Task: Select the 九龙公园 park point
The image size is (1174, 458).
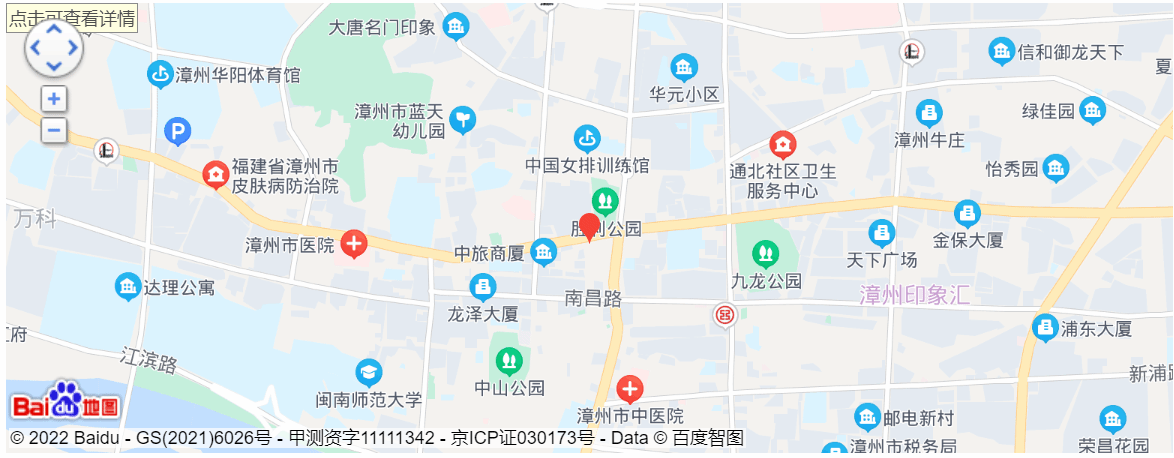Action: click(766, 254)
